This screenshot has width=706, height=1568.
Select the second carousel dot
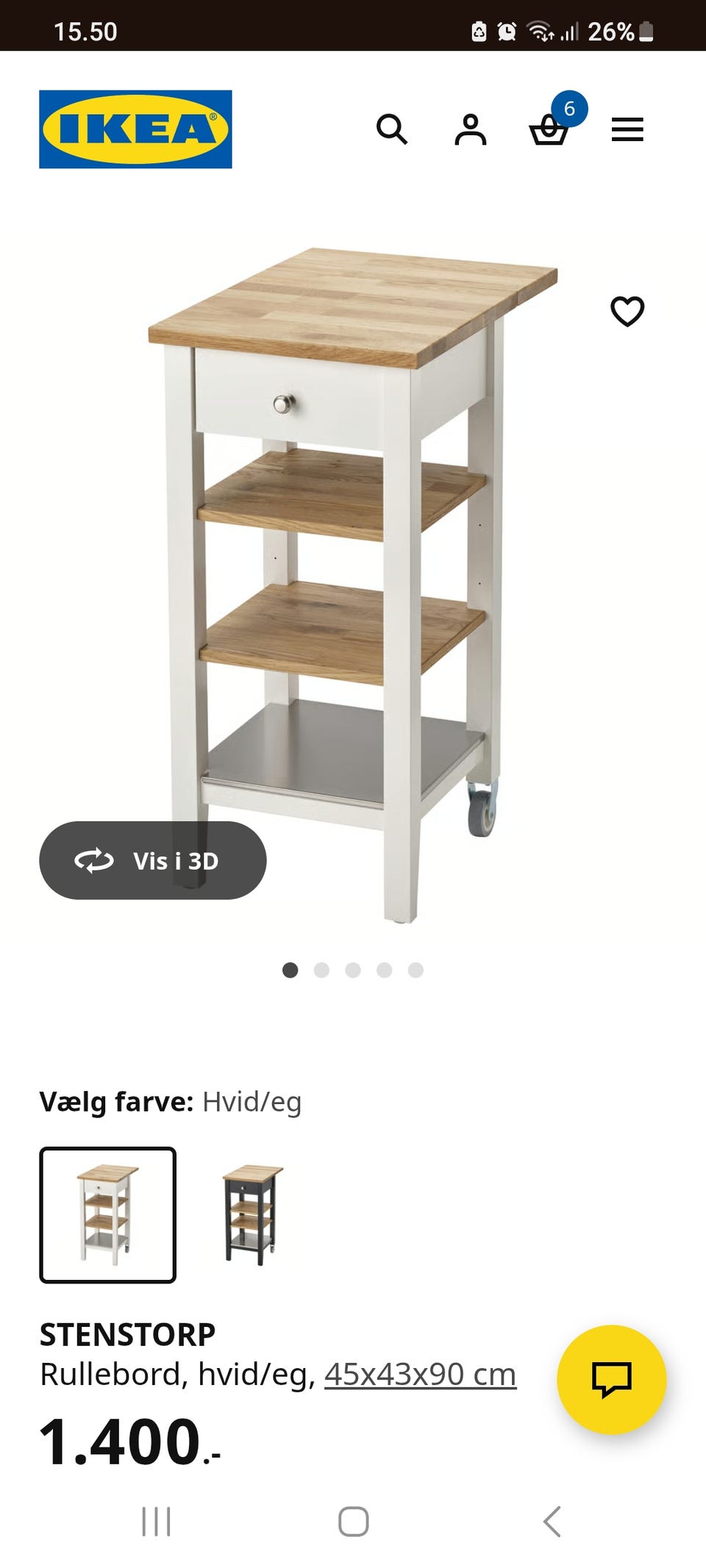(x=321, y=970)
